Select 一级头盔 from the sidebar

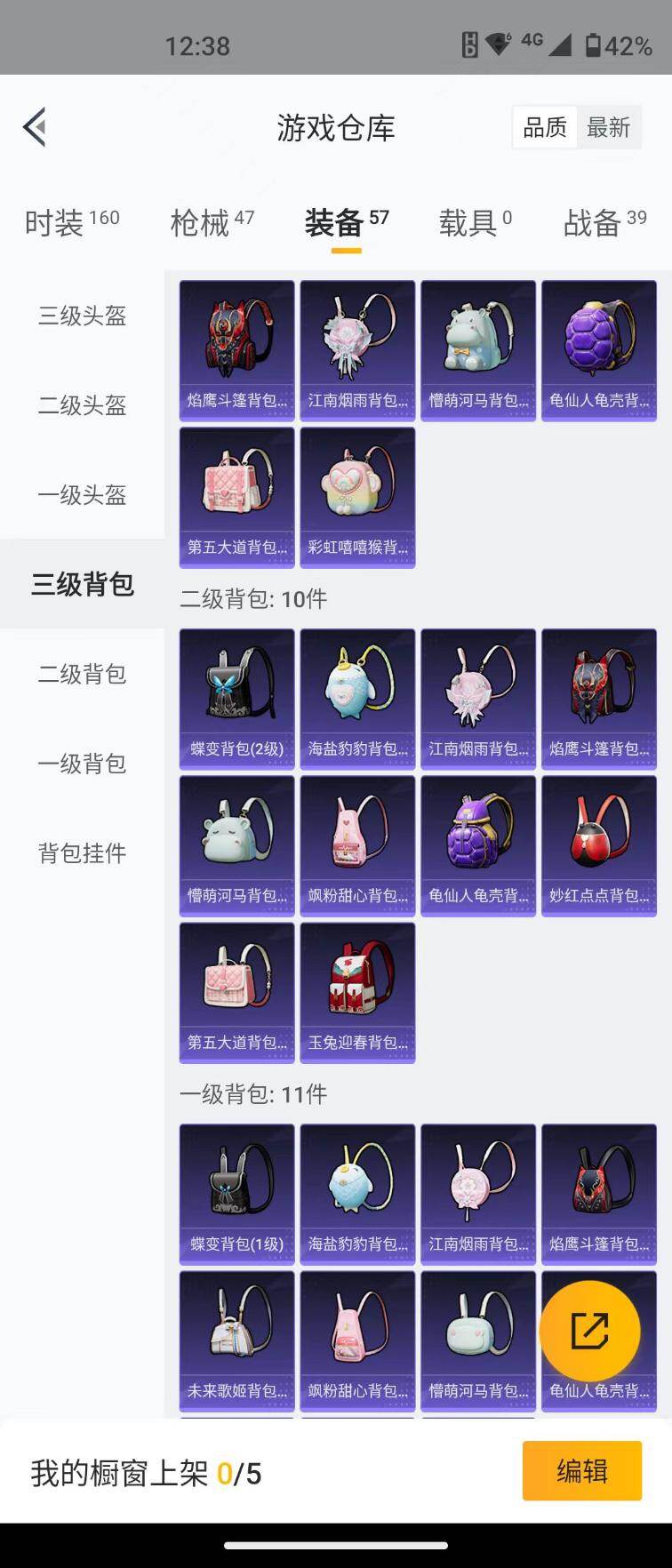pyautogui.click(x=83, y=495)
